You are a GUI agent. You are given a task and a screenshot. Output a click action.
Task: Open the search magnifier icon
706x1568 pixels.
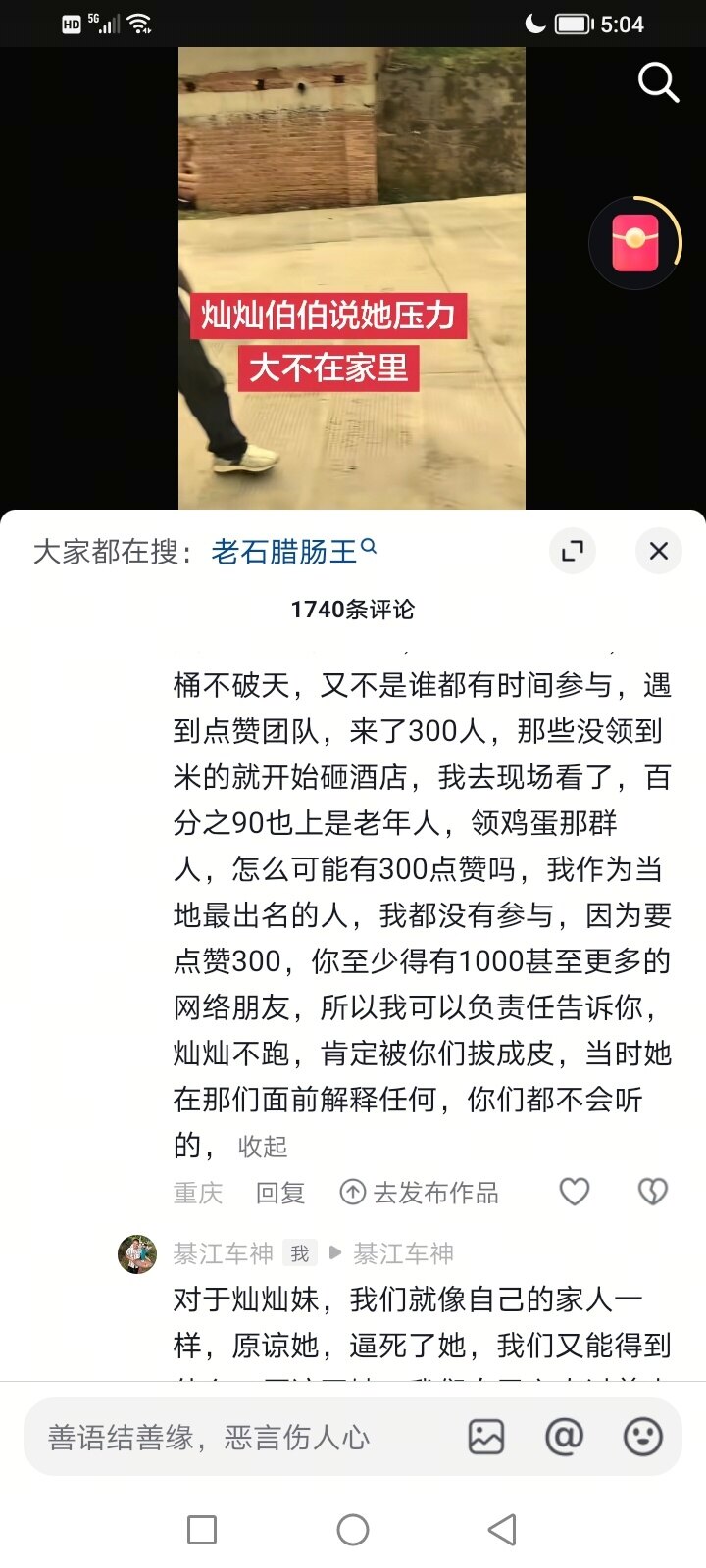point(658,82)
